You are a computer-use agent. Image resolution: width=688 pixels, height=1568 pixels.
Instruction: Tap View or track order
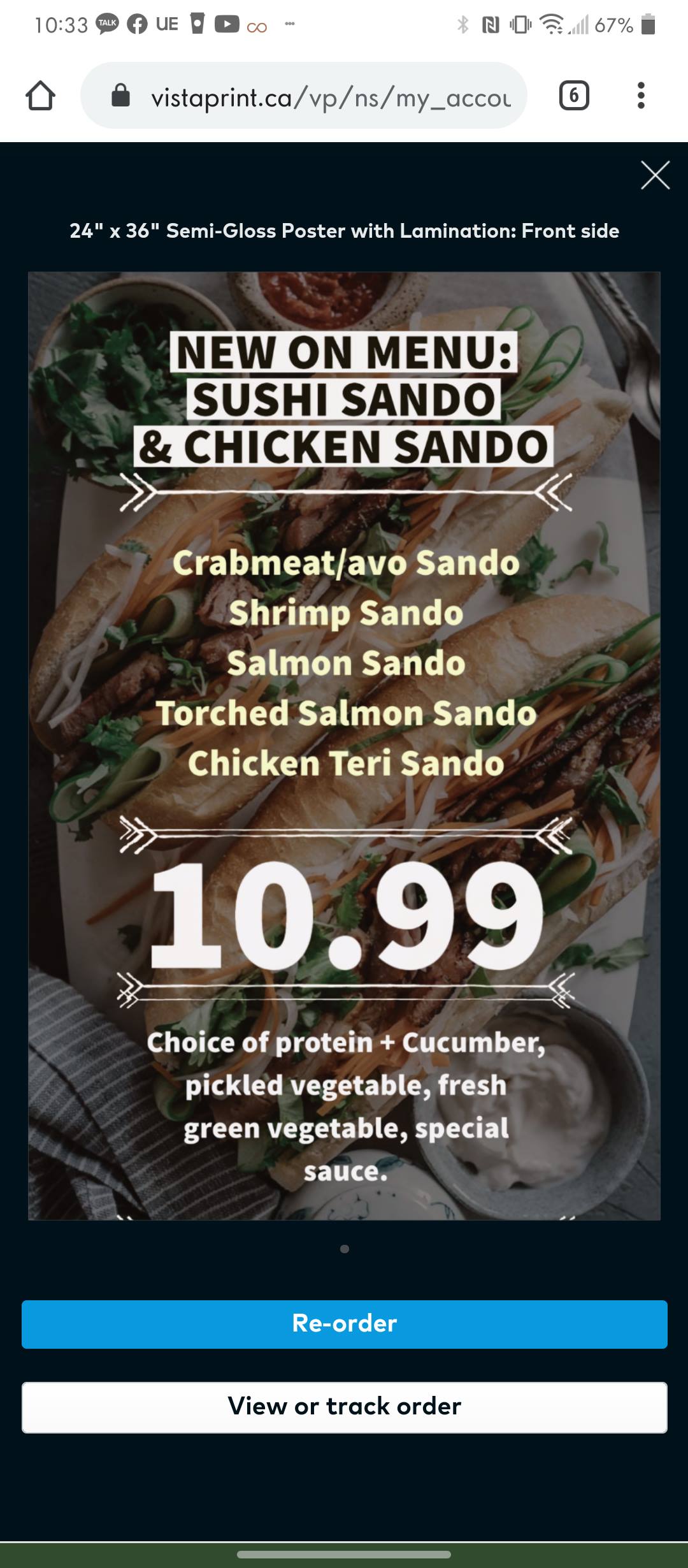[x=344, y=1407]
